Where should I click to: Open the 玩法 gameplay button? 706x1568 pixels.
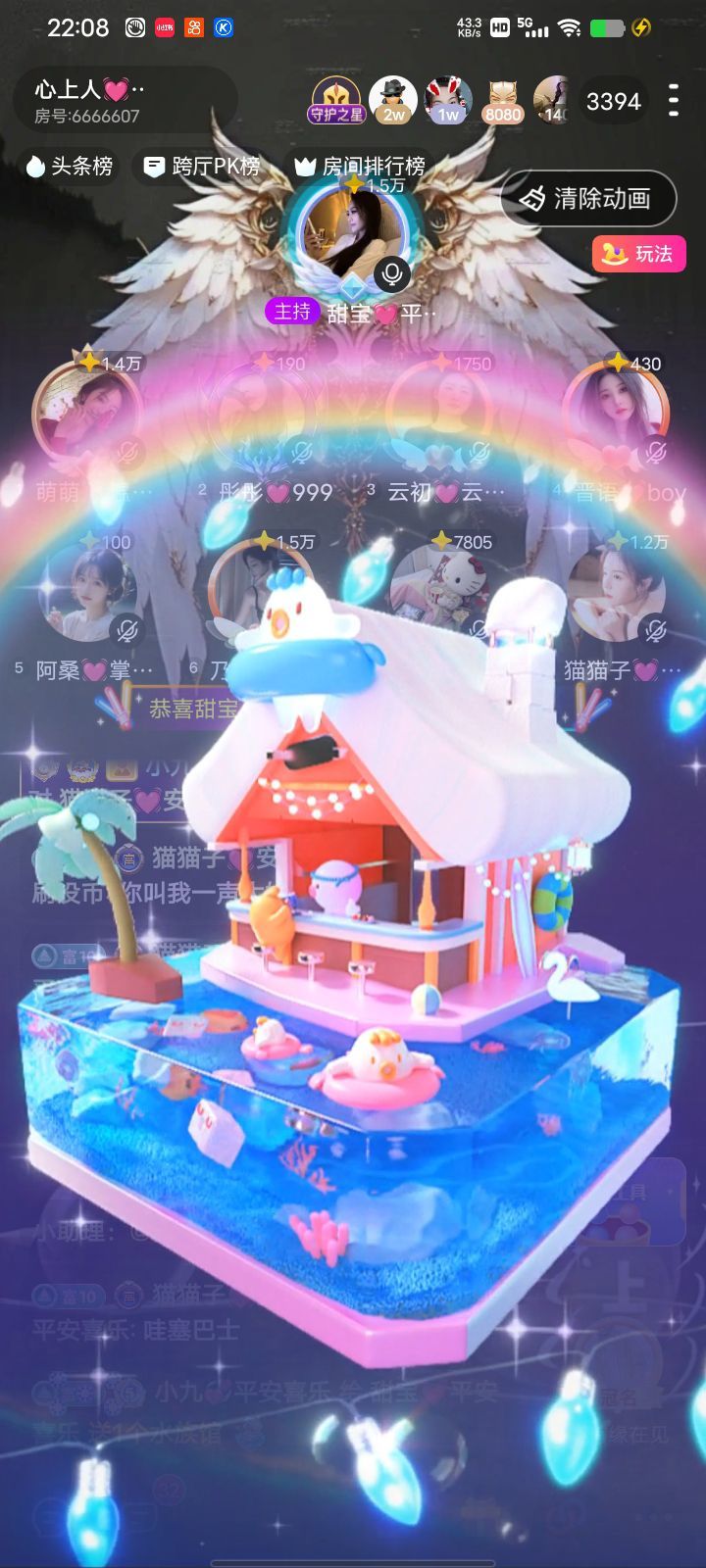click(x=638, y=254)
